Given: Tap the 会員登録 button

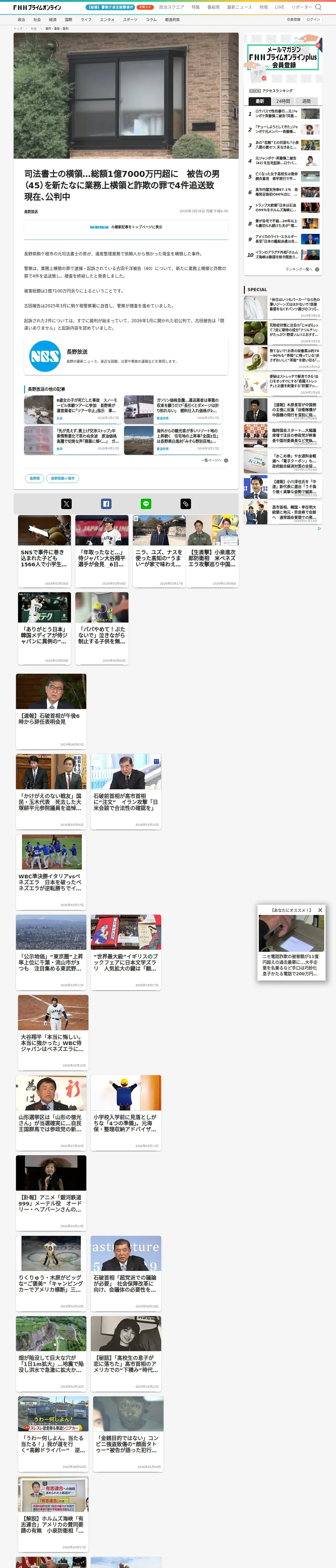Looking at the screenshot, I should pyautogui.click(x=293, y=20).
